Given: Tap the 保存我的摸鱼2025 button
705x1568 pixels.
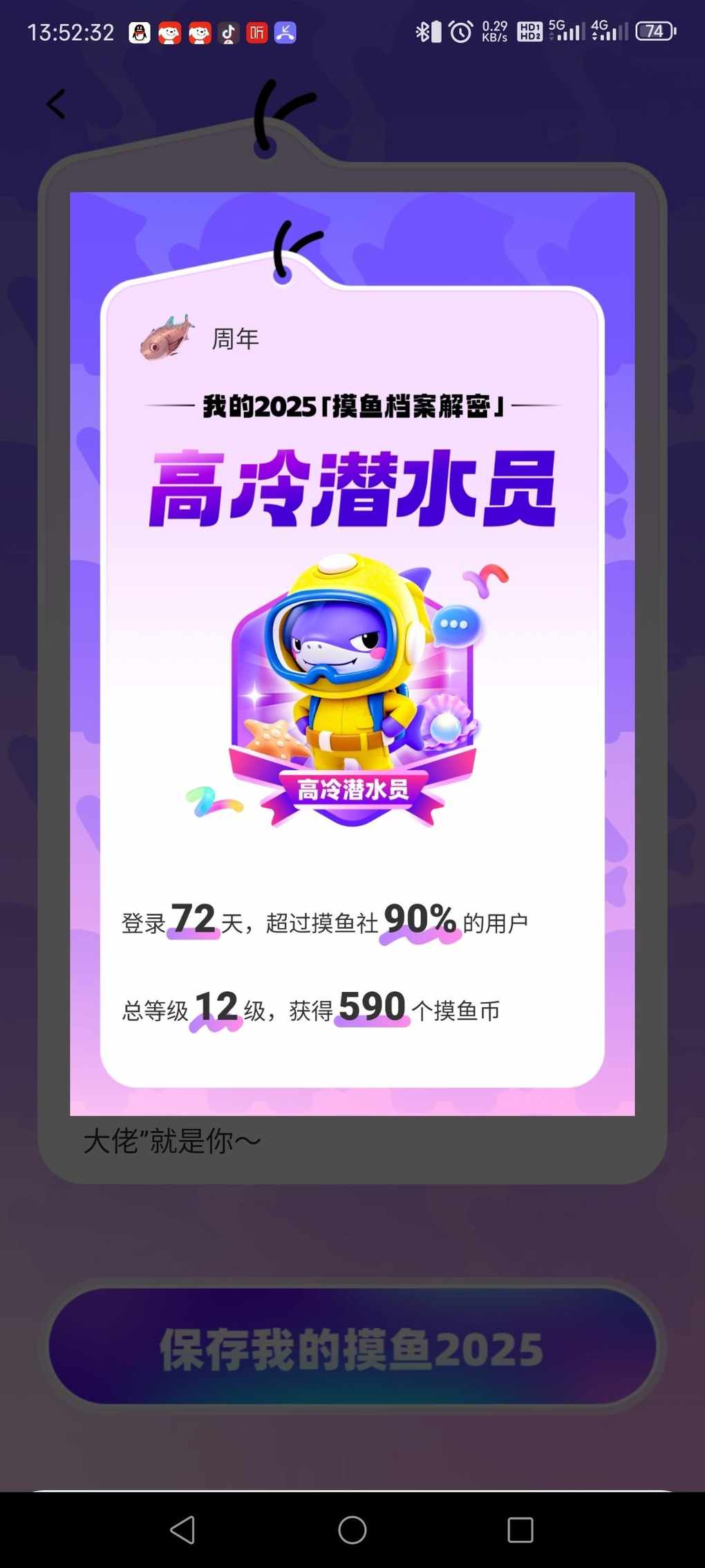Looking at the screenshot, I should tap(352, 1347).
